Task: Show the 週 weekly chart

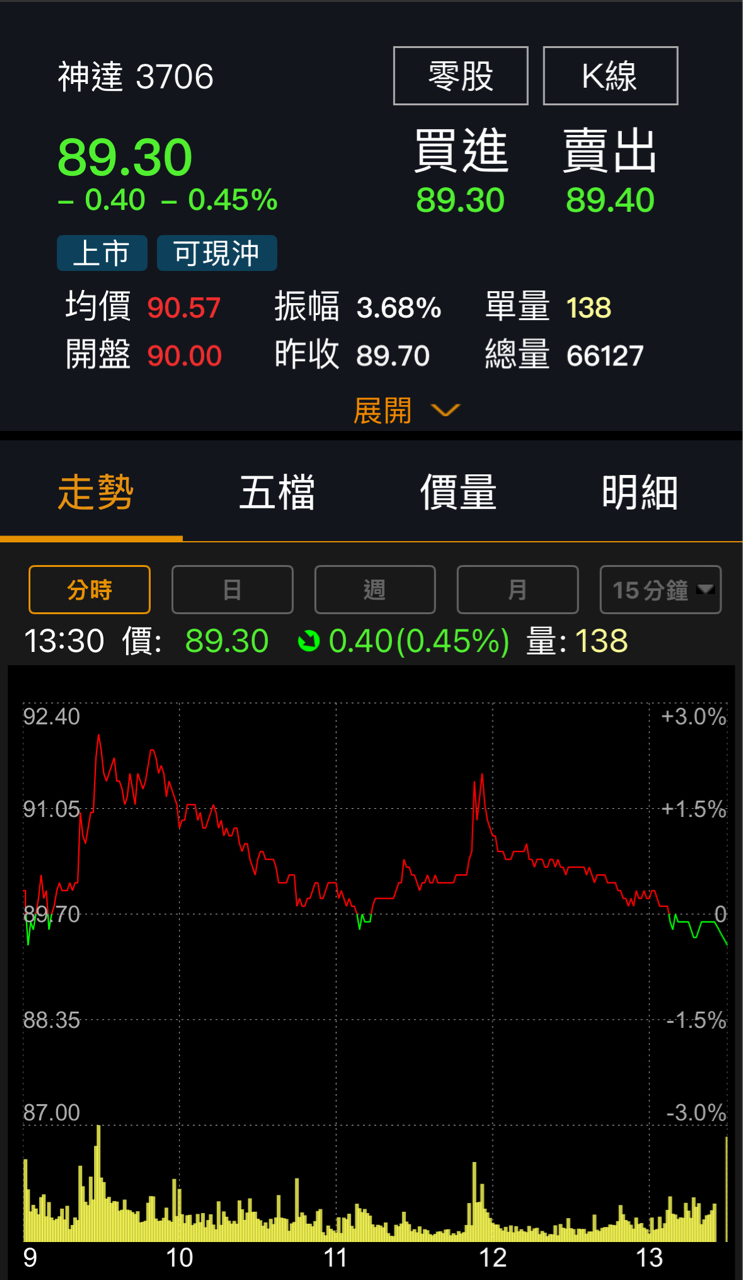Action: pyautogui.click(x=375, y=590)
